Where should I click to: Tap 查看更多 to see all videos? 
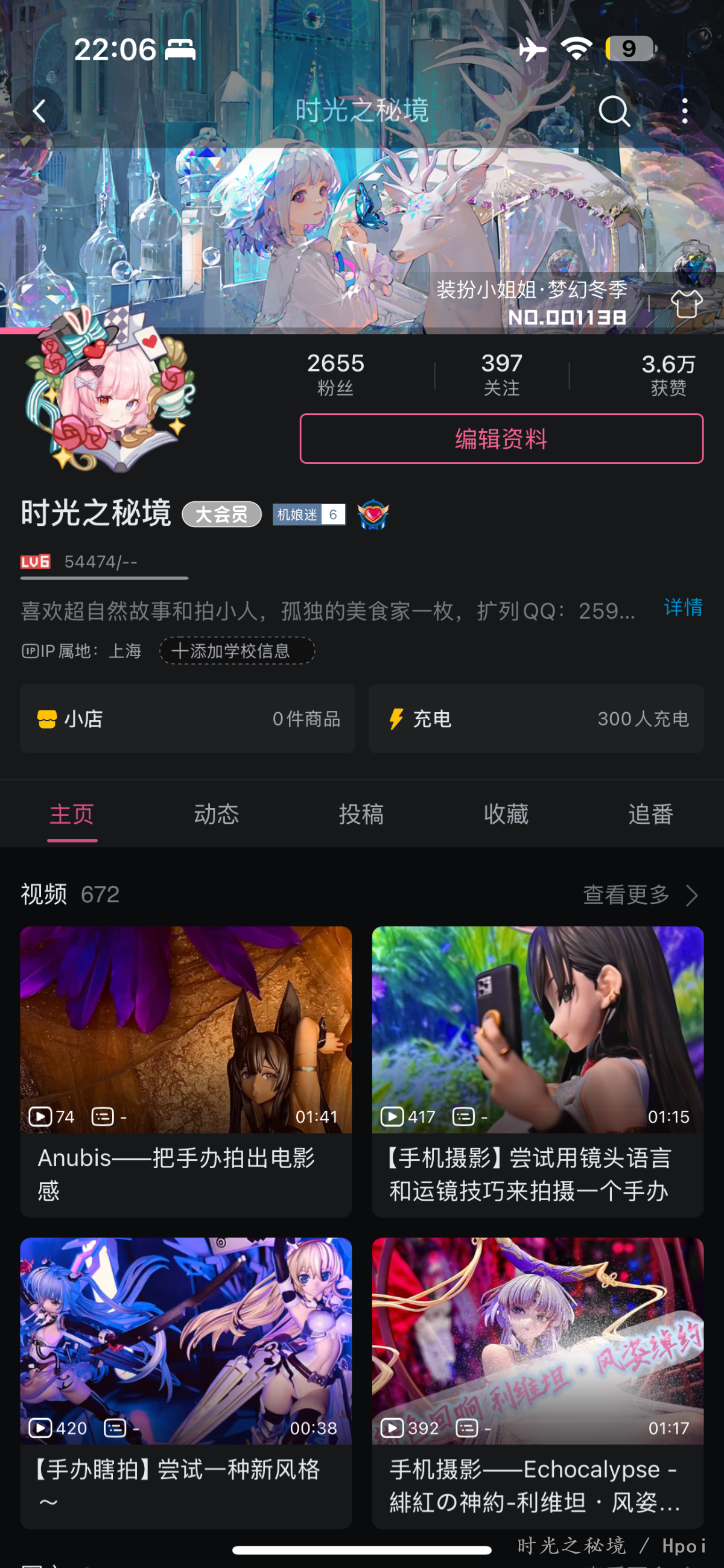click(x=641, y=895)
